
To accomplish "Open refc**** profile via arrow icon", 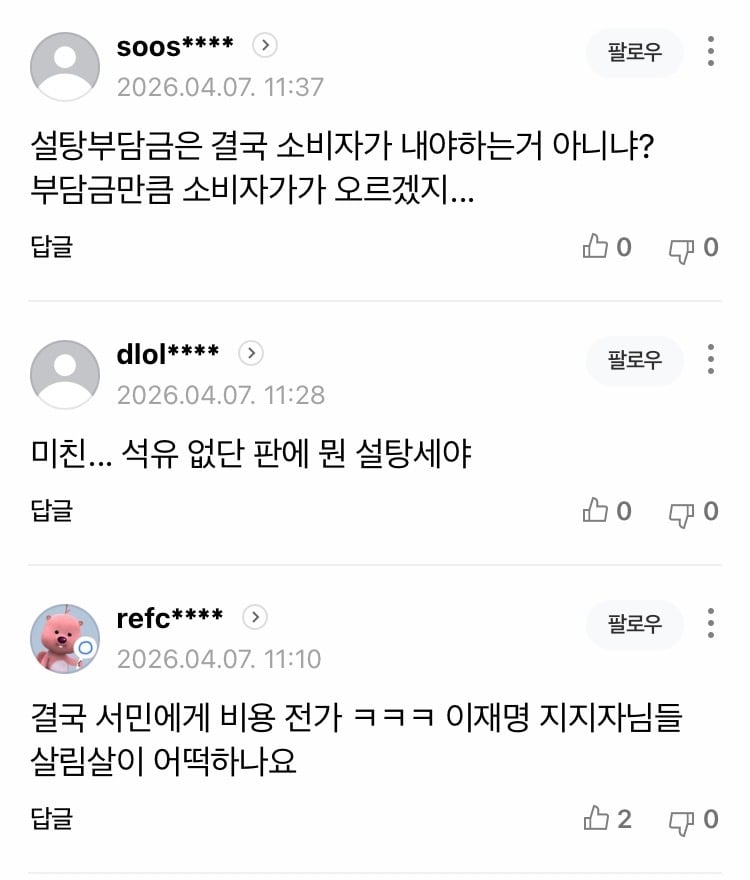I will [256, 617].
